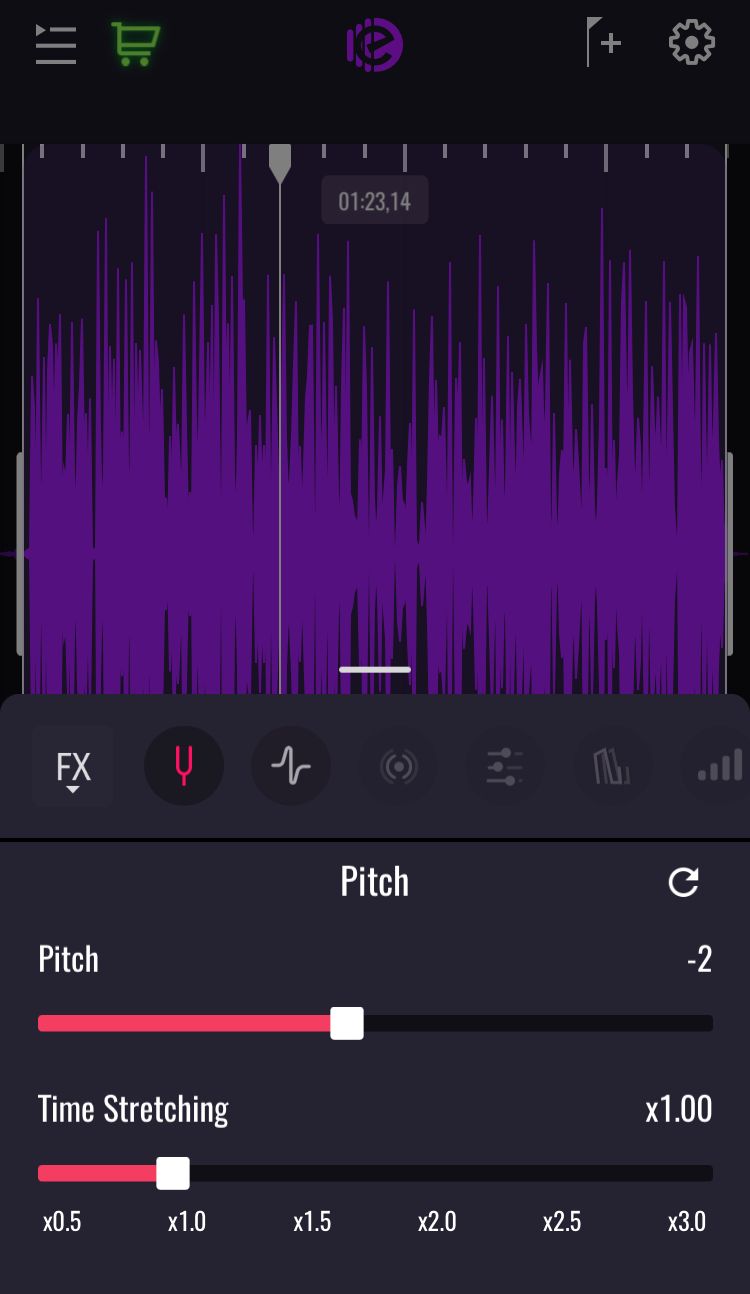Viewport: 750px width, 1294px height.
Task: Select the Pitch tuning fork effect icon
Action: tap(184, 766)
